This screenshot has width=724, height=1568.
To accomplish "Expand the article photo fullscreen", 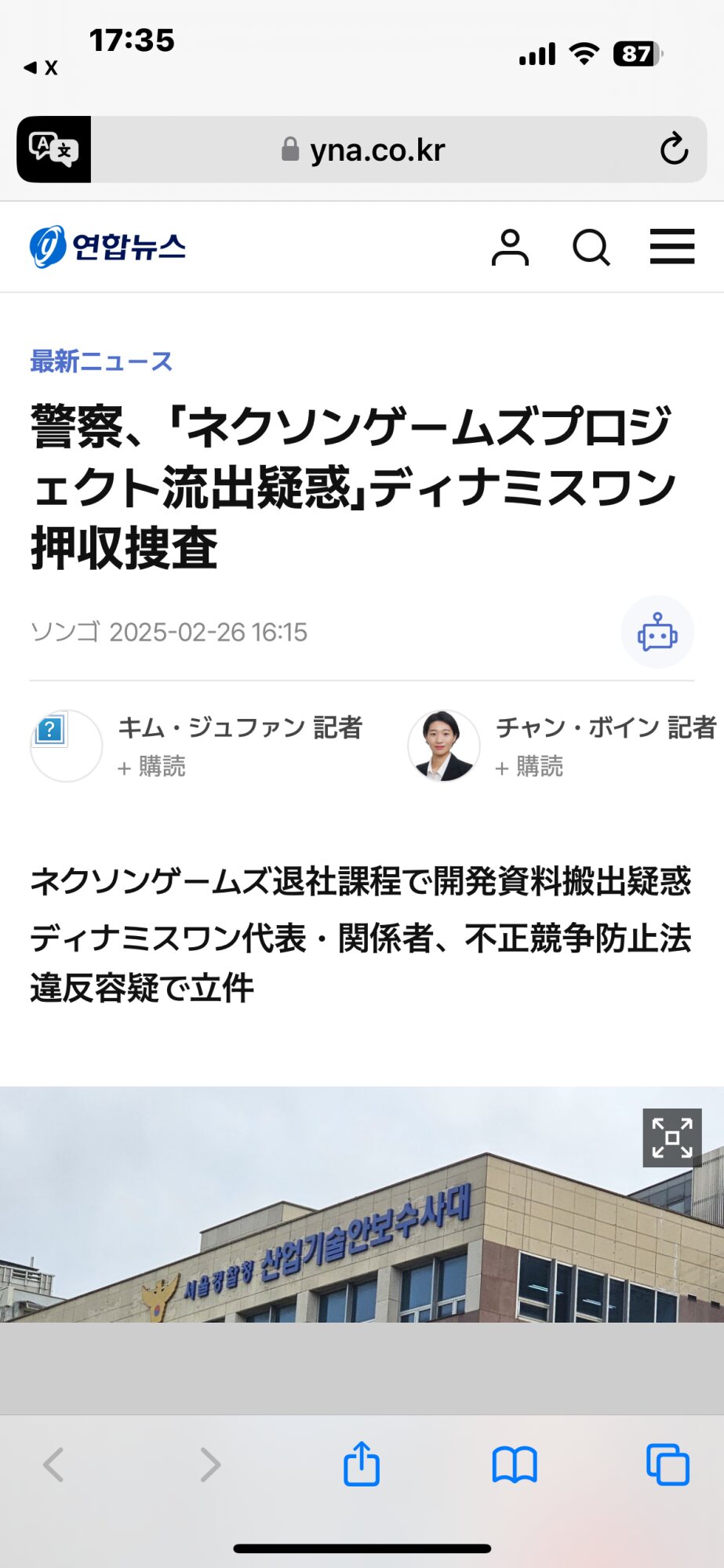I will click(672, 1138).
